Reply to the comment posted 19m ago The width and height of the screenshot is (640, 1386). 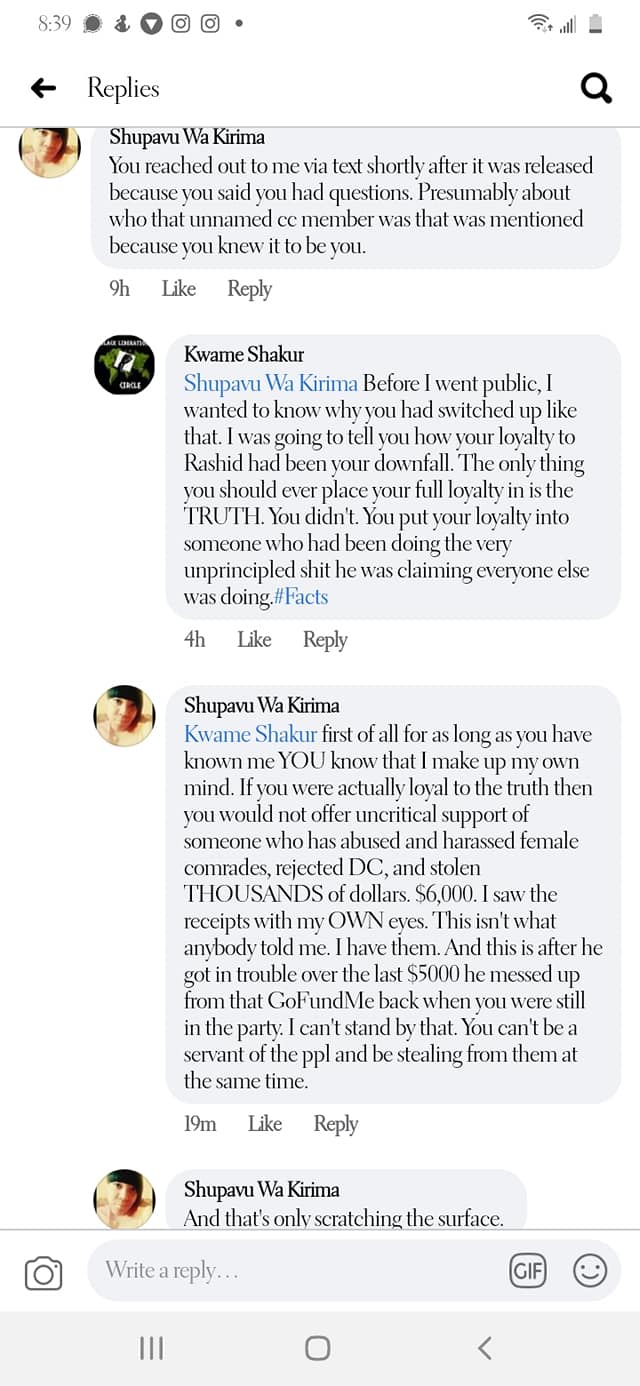[x=335, y=1124]
